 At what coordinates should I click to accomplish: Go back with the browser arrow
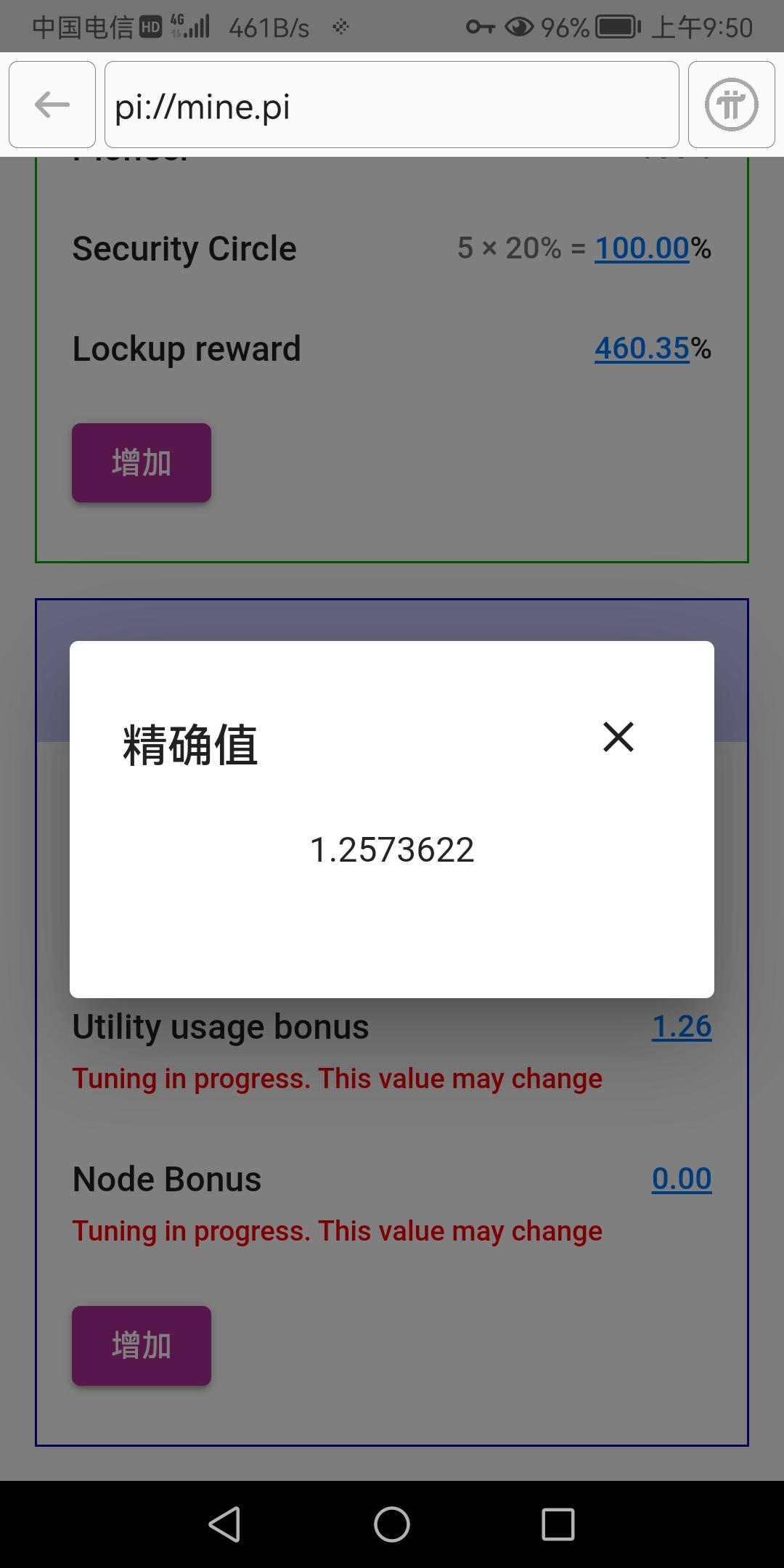point(52,105)
